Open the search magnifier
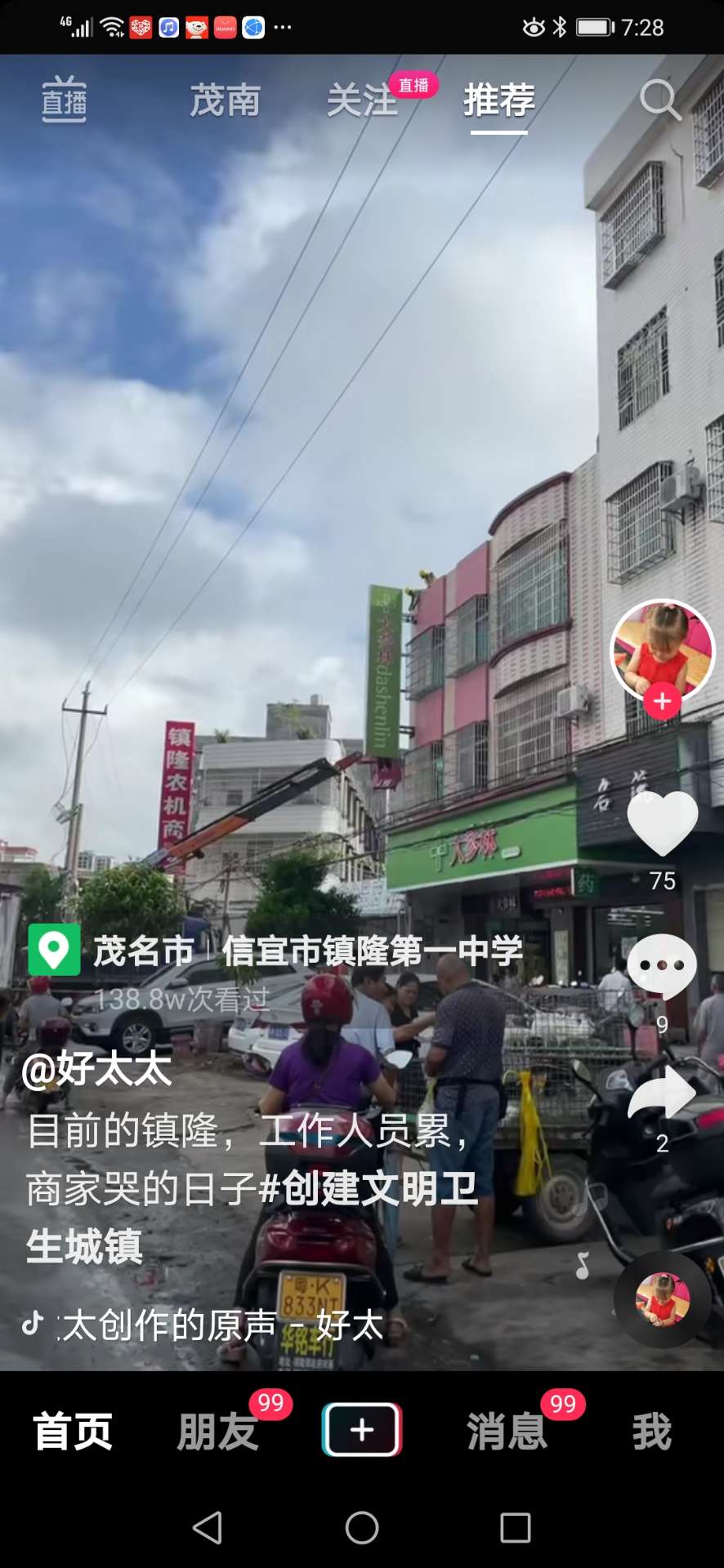This screenshot has height=1568, width=724. (x=659, y=100)
